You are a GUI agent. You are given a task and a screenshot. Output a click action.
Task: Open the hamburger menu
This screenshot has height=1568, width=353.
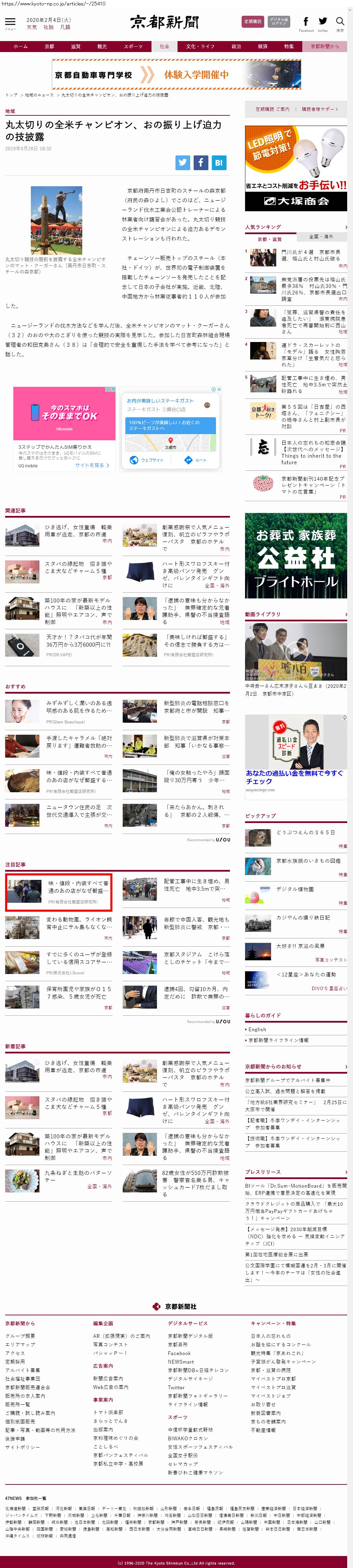10,22
